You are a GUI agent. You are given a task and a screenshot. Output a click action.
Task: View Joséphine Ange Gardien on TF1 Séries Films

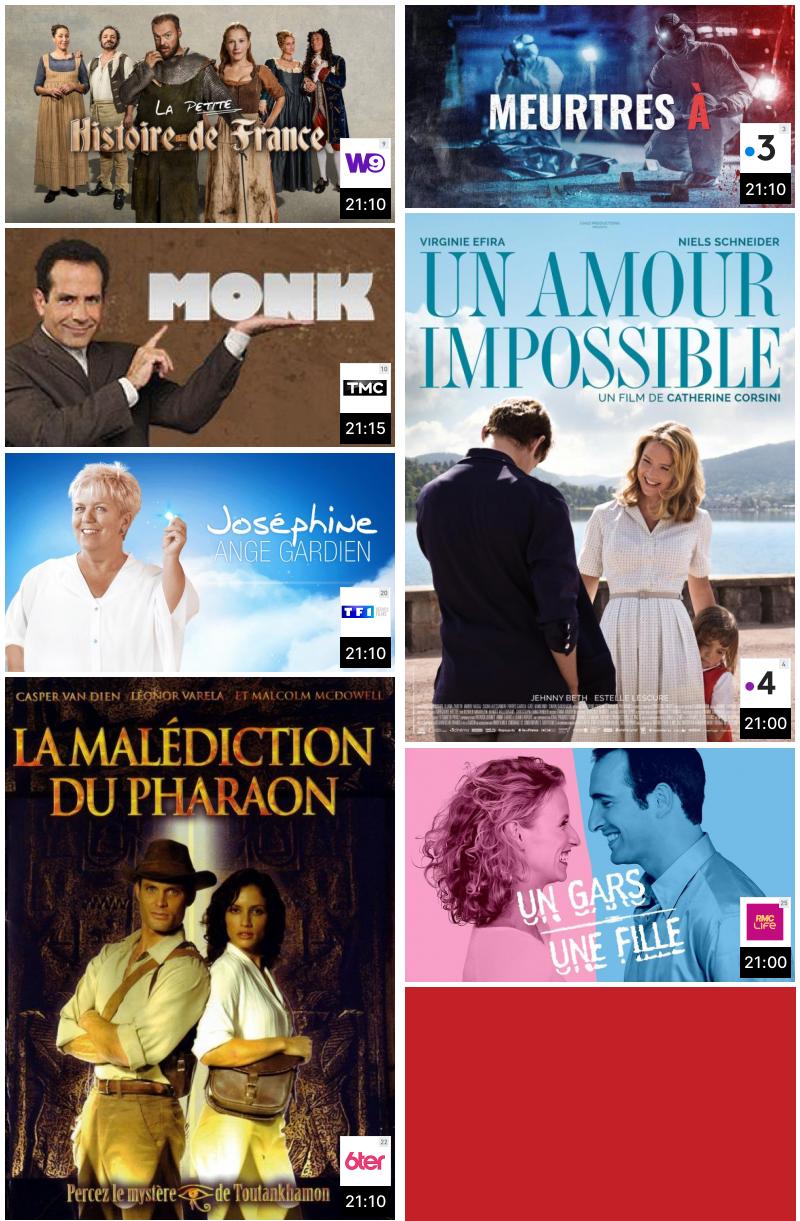[199, 562]
